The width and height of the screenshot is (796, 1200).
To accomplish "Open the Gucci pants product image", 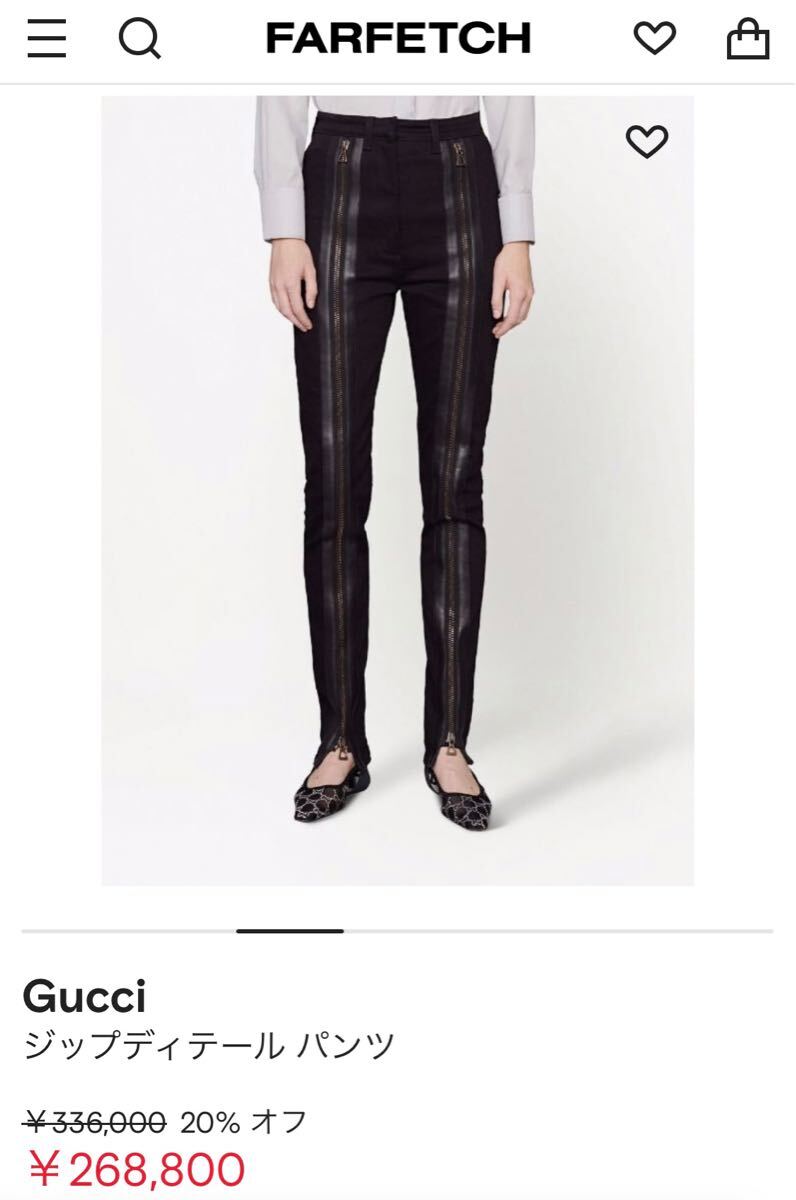I will [x=398, y=490].
